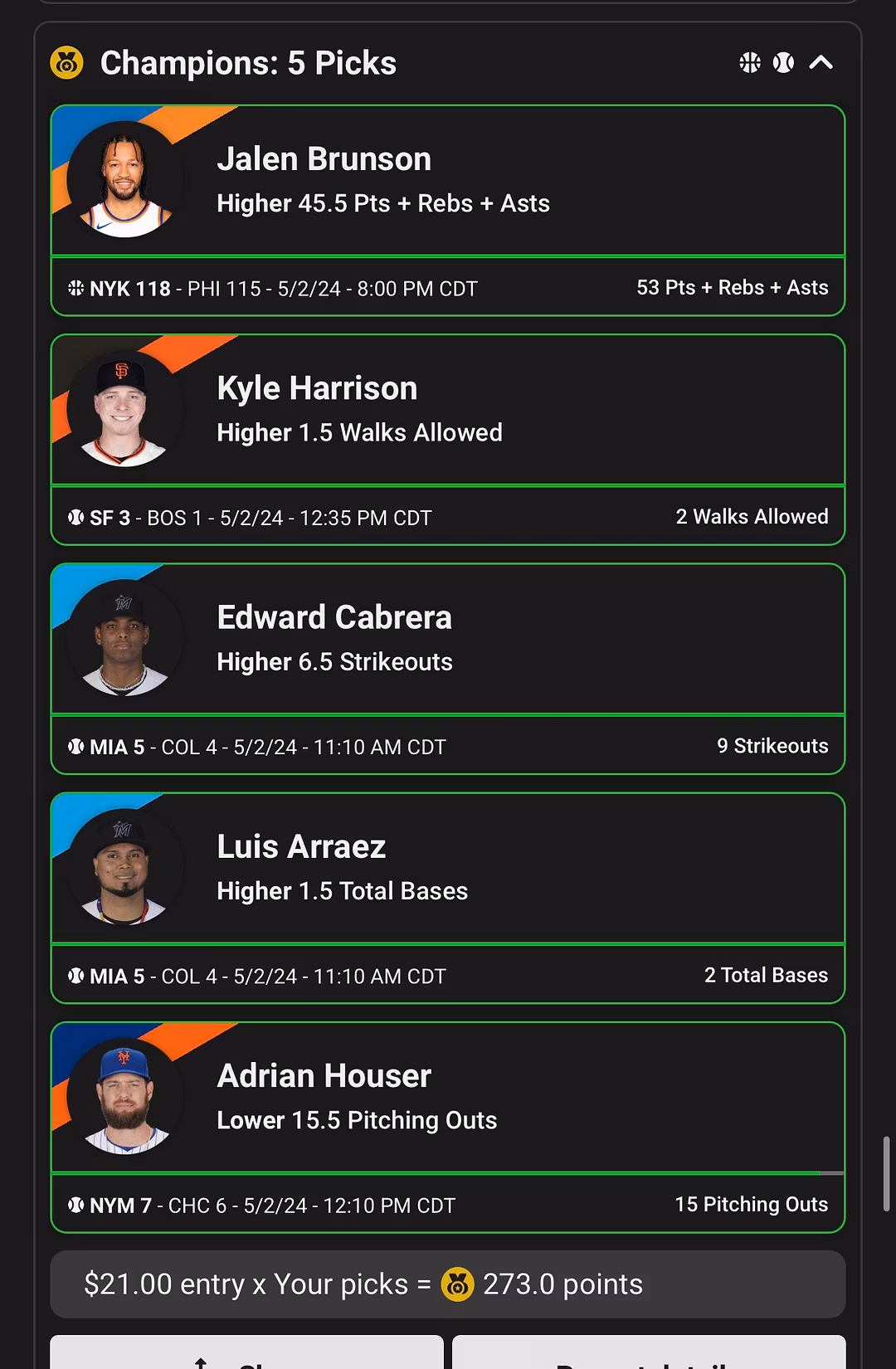Open Kyle Harrison's Walks Allowed pick
The height and width of the screenshot is (1369, 896).
tap(448, 410)
